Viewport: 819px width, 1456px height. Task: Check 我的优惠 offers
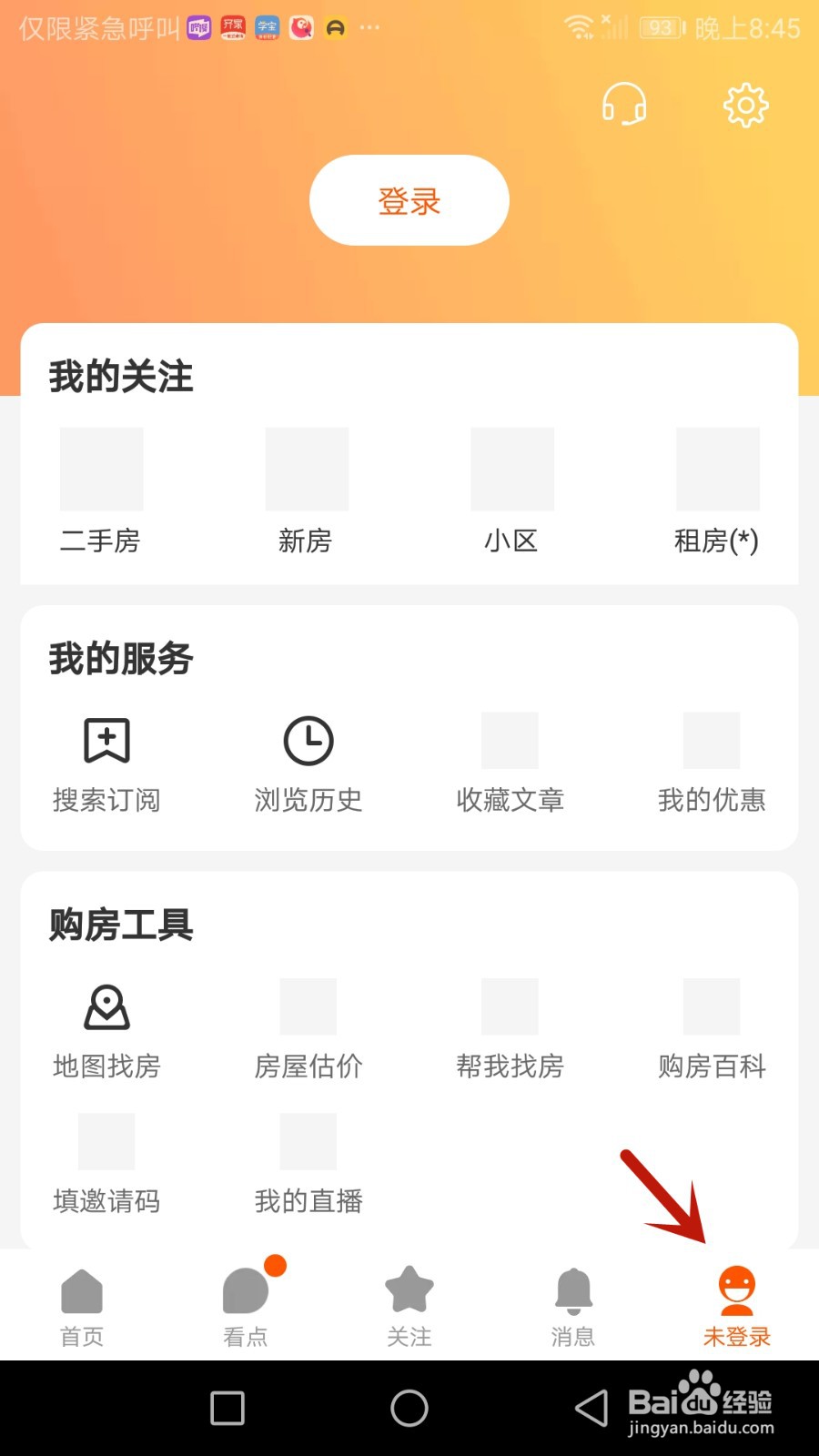tap(712, 763)
